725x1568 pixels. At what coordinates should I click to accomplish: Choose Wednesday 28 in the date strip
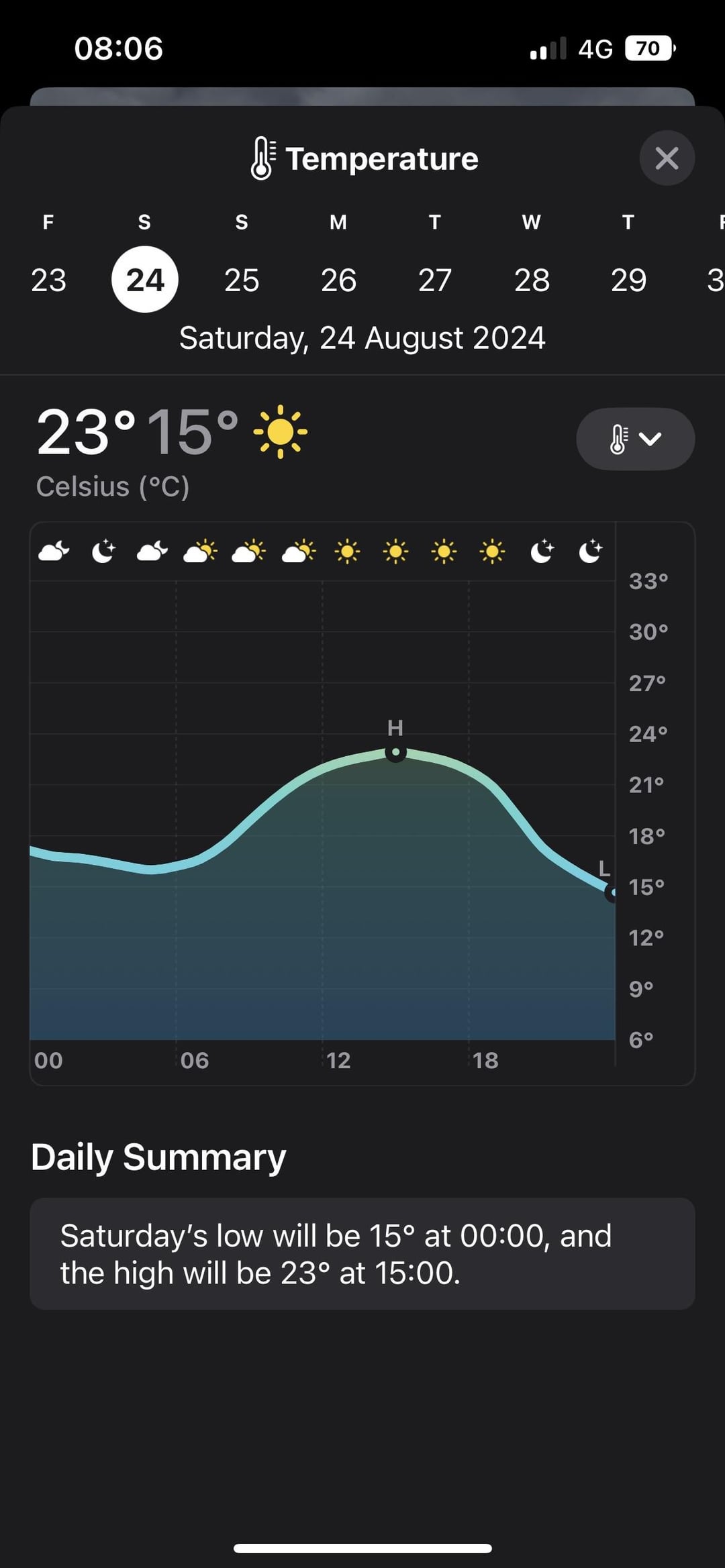[x=532, y=280]
